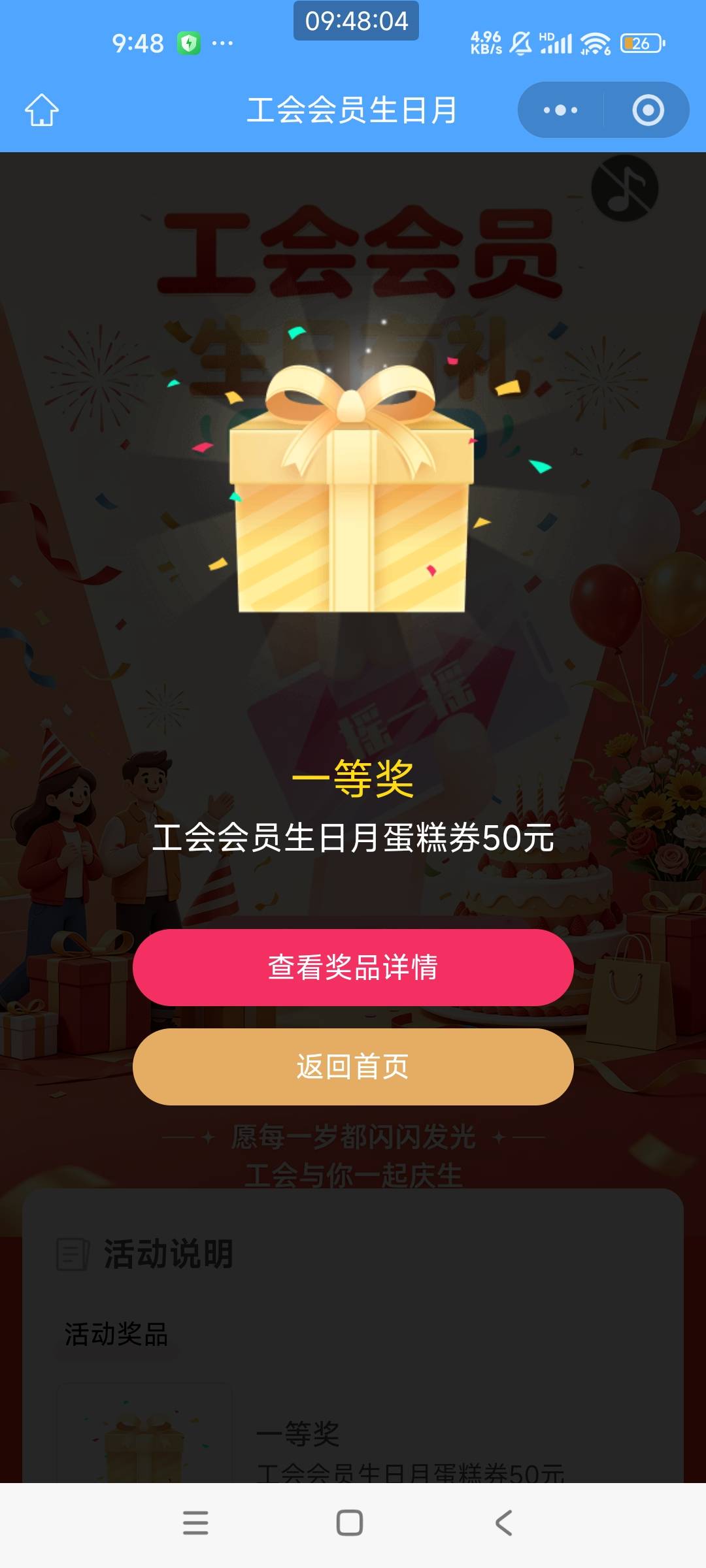Screen dimensions: 706x1568
Task: Tap the home icon in the title bar
Action: click(42, 110)
